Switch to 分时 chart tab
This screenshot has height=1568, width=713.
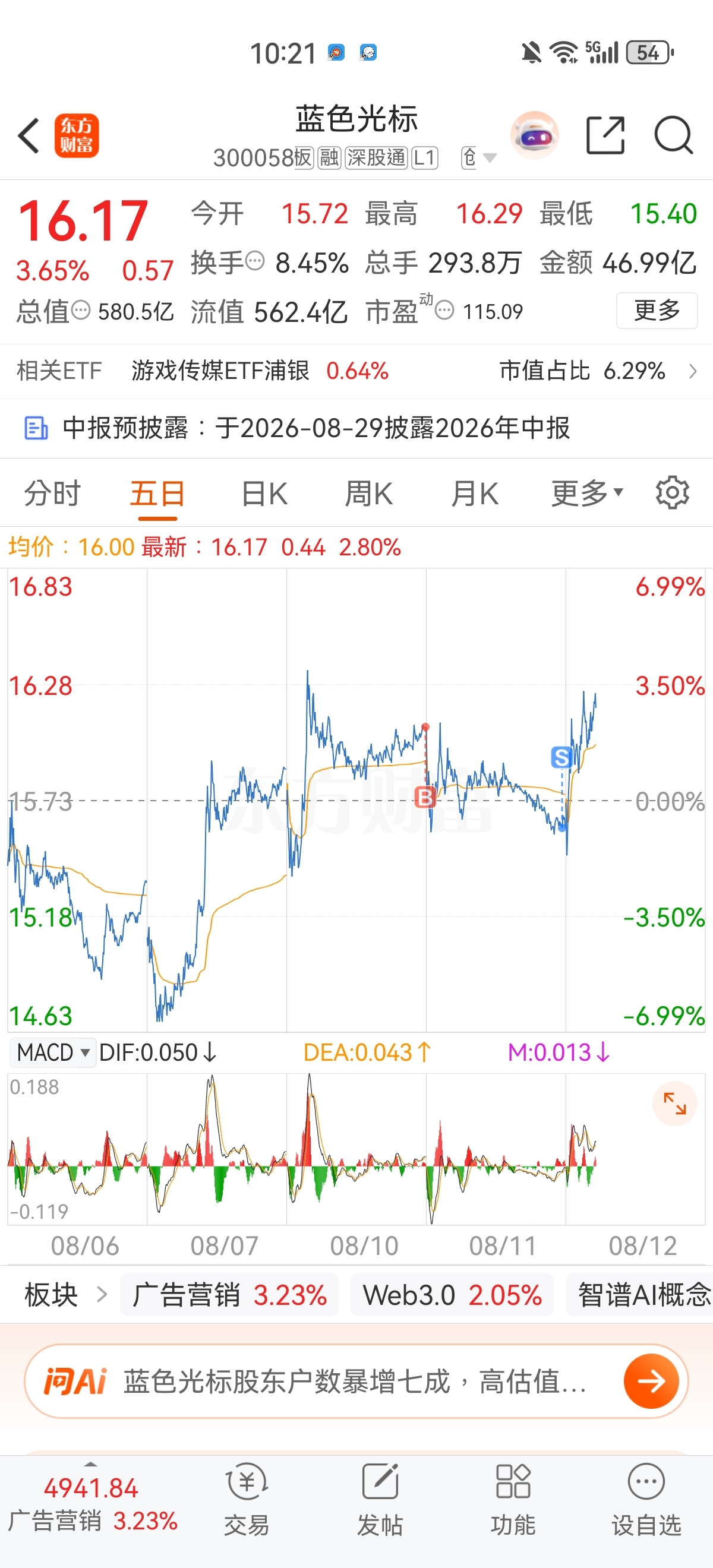tap(52, 493)
